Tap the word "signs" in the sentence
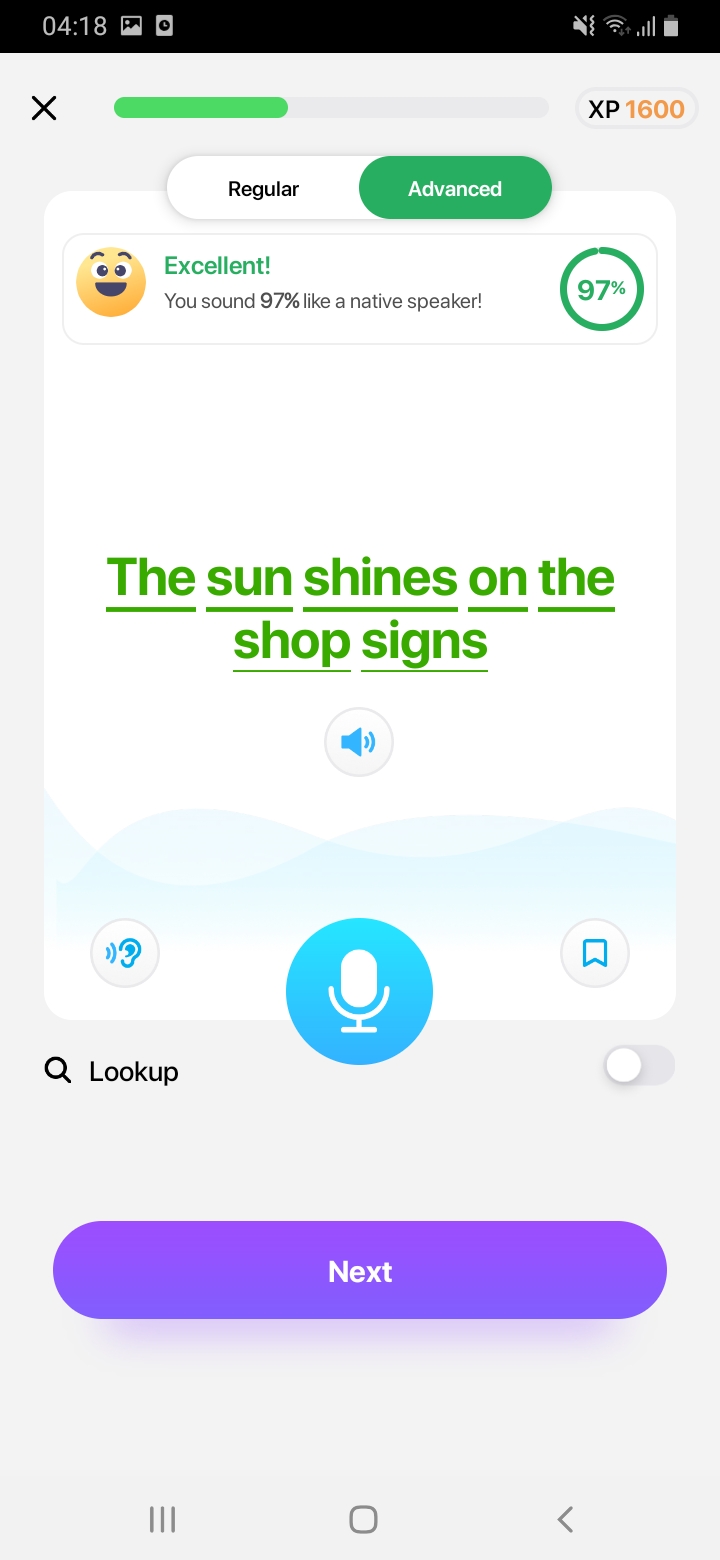720x1560 pixels. point(424,642)
